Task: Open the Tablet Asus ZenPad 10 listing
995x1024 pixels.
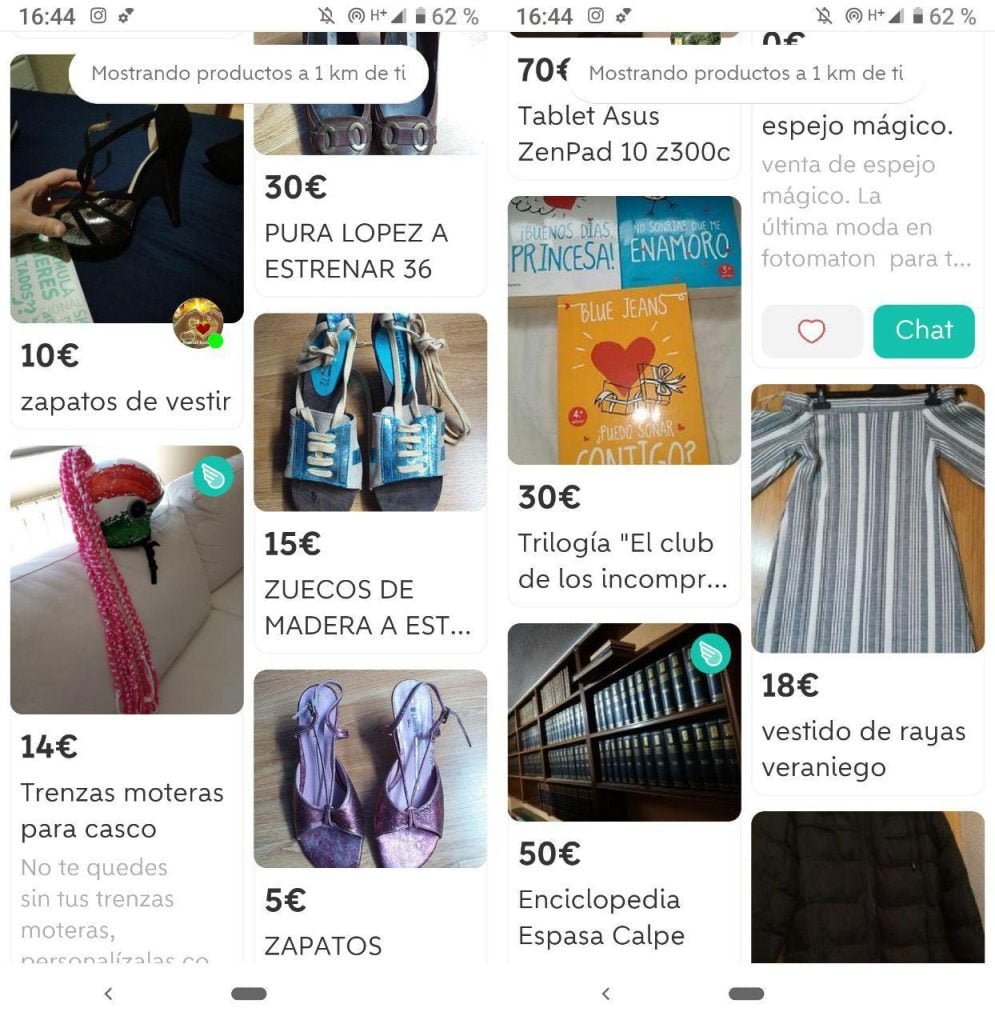Action: click(x=624, y=133)
